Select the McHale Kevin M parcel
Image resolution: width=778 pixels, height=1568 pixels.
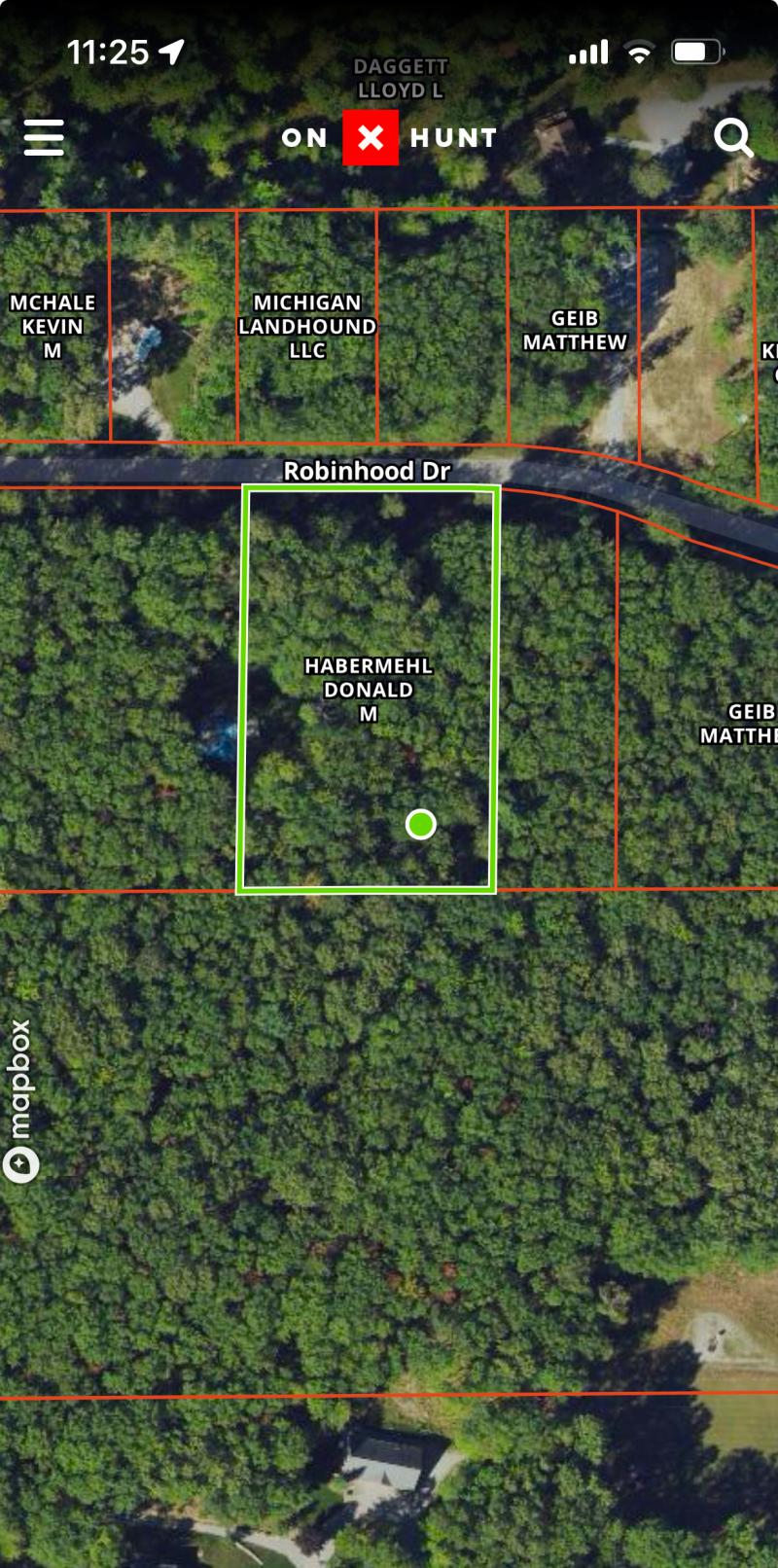click(x=53, y=327)
